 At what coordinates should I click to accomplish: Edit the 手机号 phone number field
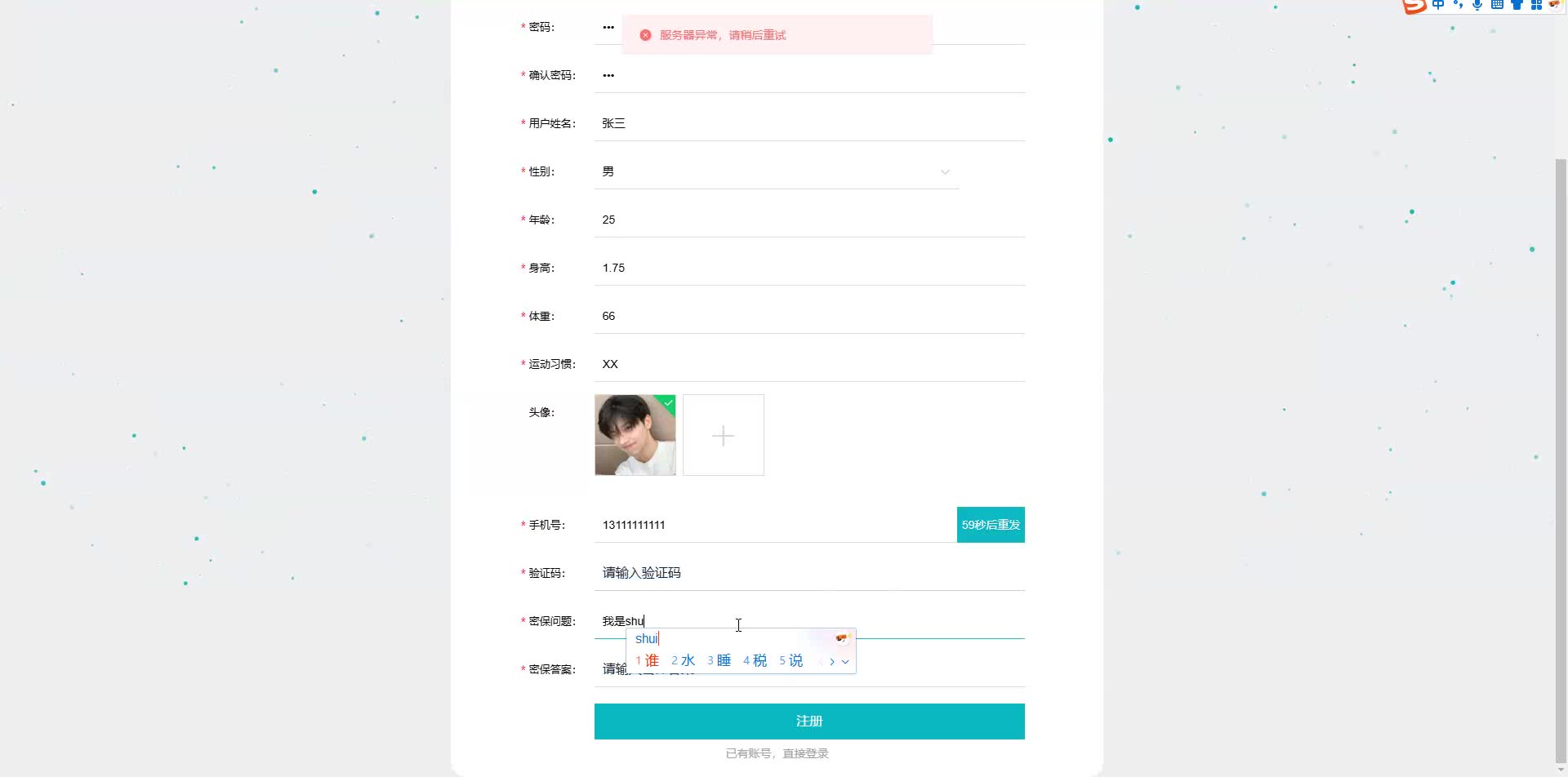(x=775, y=525)
